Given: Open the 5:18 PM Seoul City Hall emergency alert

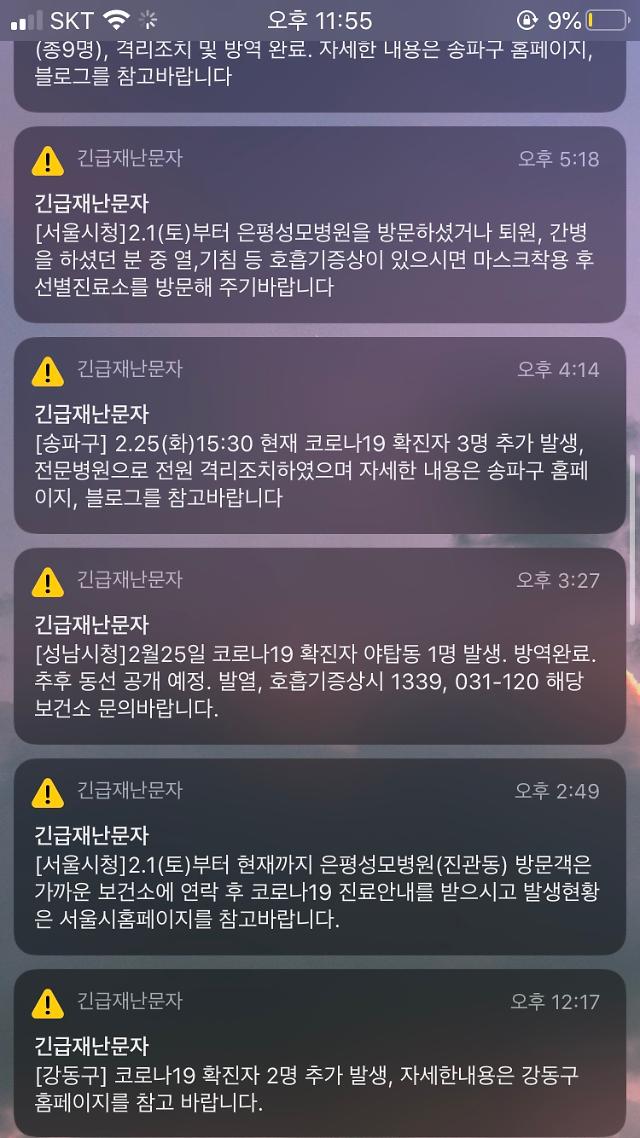Looking at the screenshot, I should click(320, 225).
